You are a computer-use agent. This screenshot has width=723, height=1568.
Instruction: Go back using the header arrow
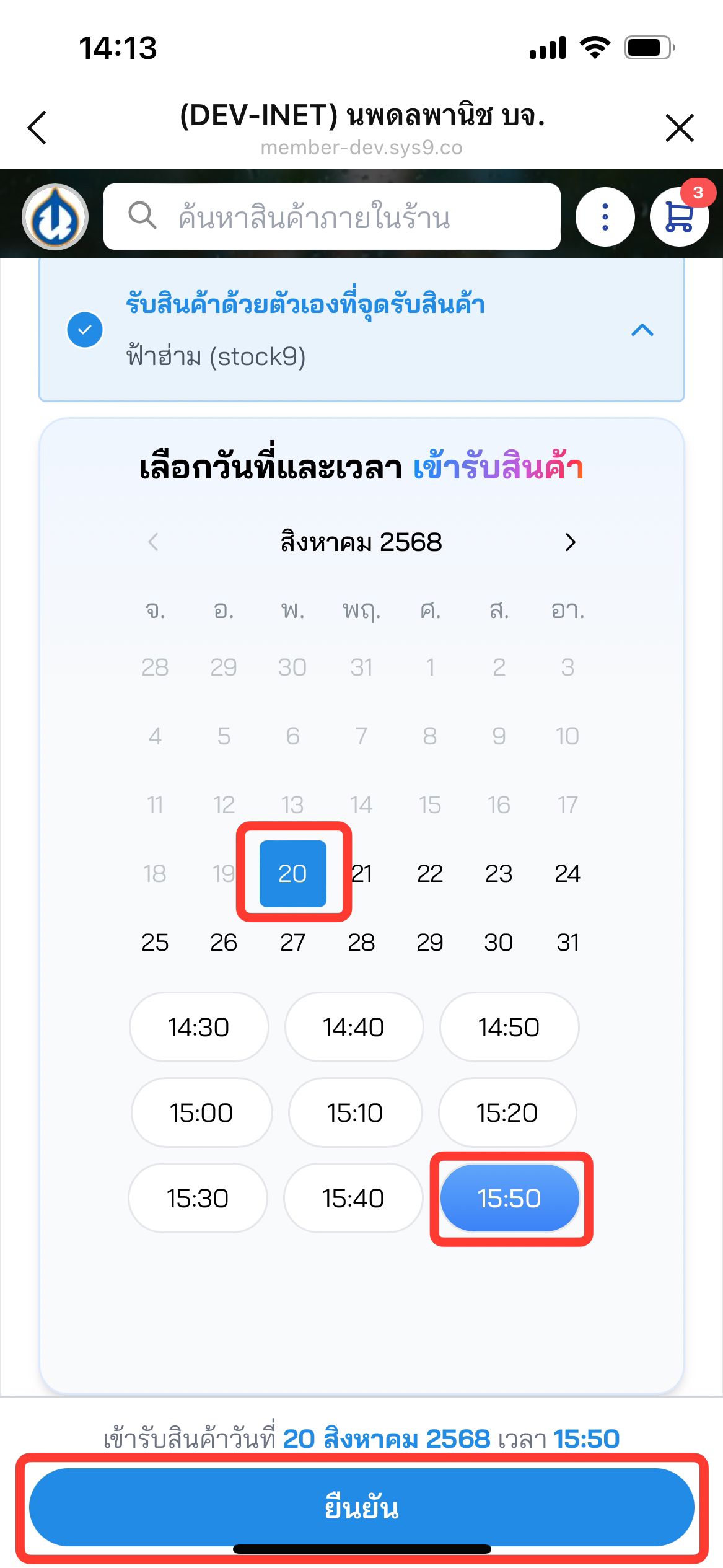[37, 128]
